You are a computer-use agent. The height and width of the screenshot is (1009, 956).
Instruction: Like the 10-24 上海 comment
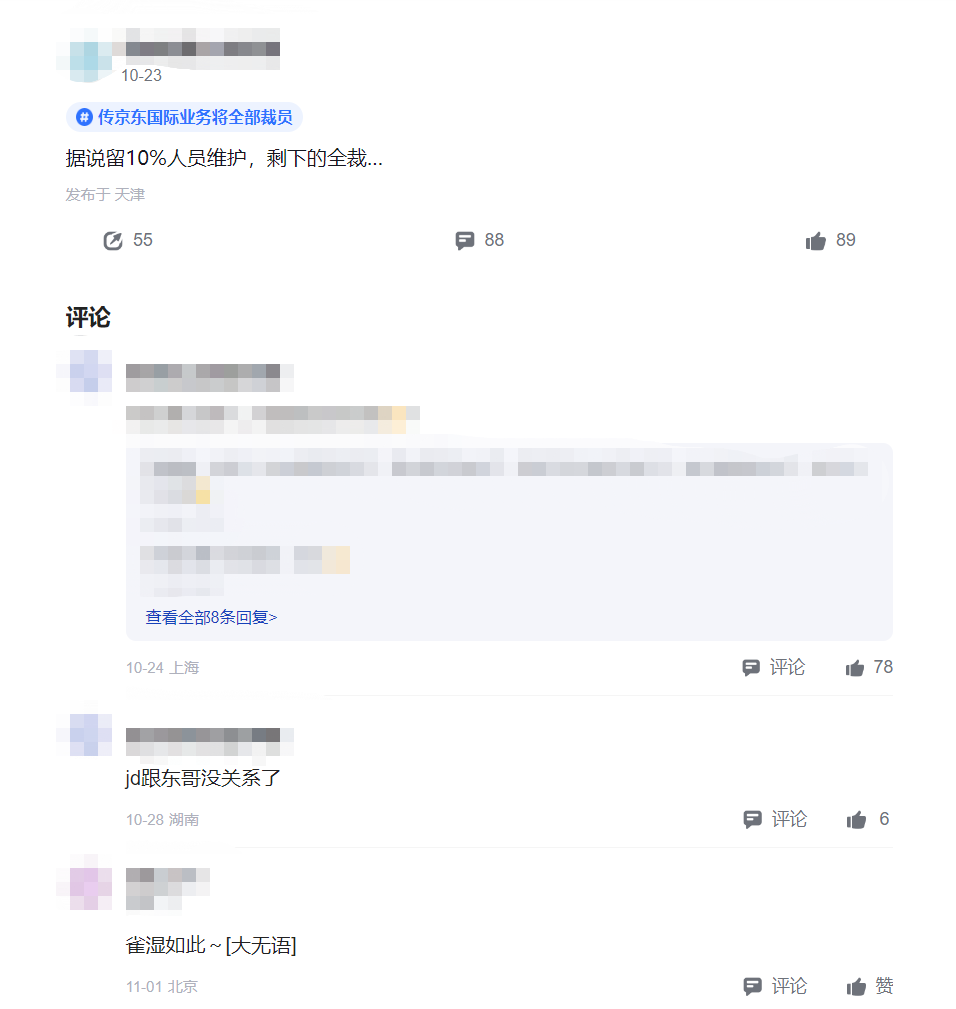pos(868,667)
